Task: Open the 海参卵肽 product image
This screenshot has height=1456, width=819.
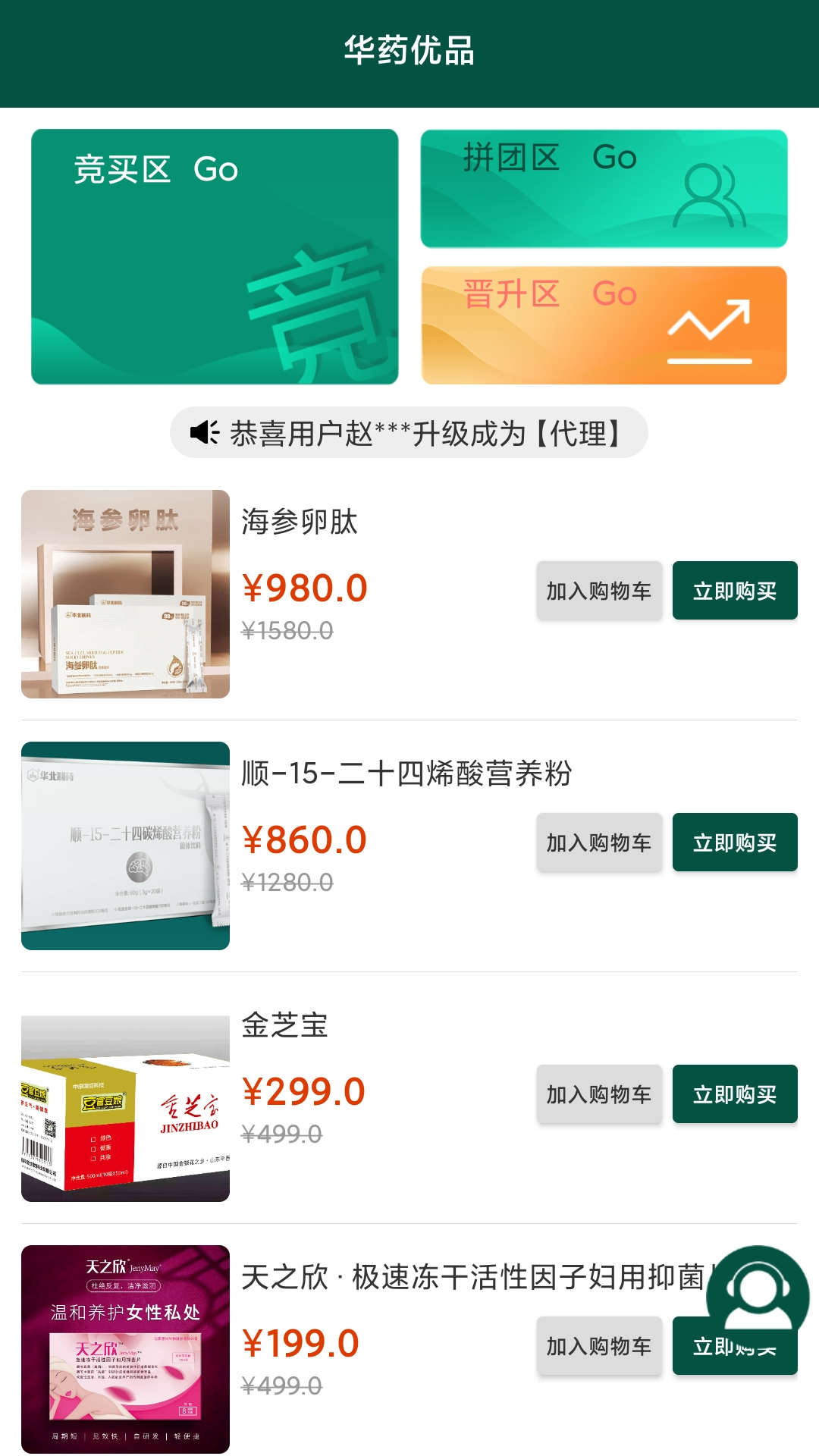Action: click(125, 594)
